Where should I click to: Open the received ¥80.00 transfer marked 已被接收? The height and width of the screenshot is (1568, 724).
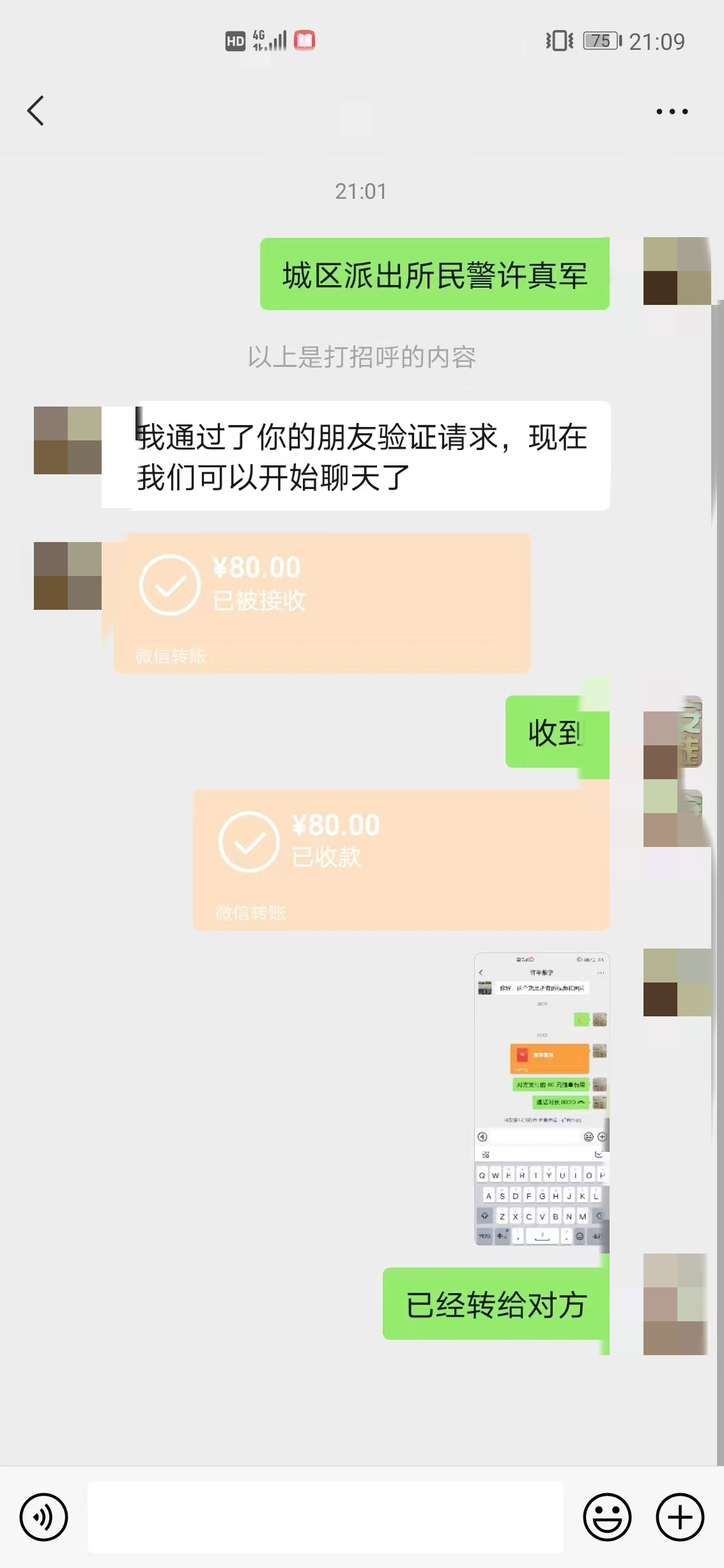pyautogui.click(x=322, y=602)
